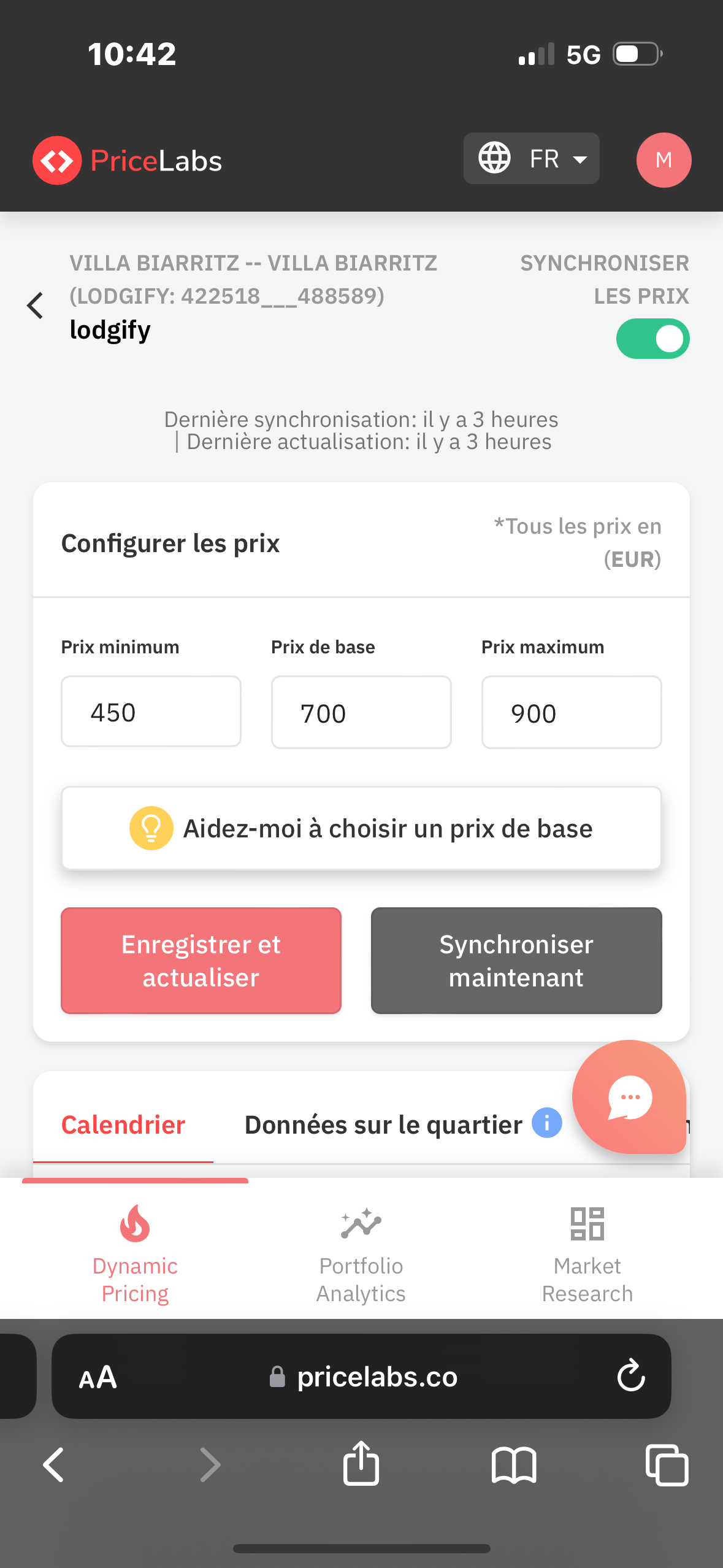Edit the Prix maximum field
Image resolution: width=723 pixels, height=1568 pixels.
pos(572,712)
